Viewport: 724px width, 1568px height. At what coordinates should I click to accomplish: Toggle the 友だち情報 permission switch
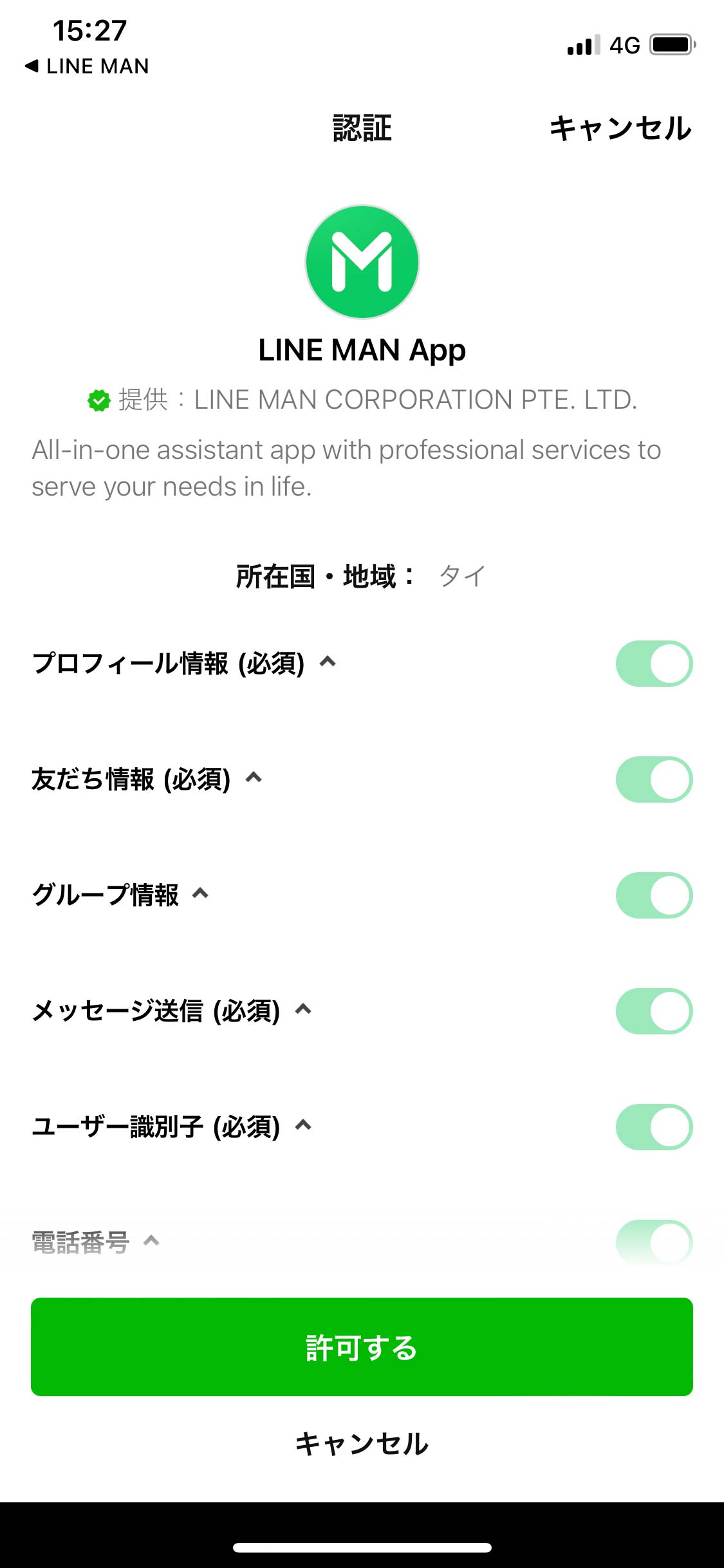654,779
